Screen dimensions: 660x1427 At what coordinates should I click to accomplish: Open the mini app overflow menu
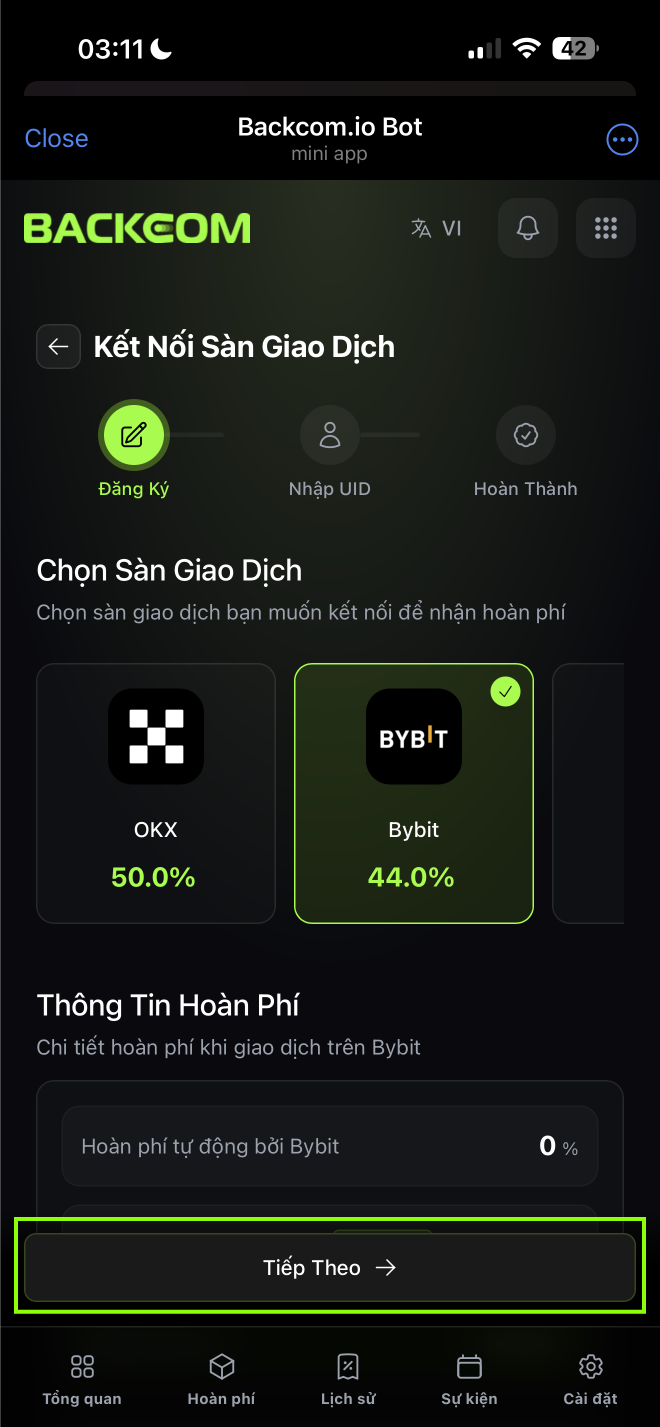pos(622,140)
